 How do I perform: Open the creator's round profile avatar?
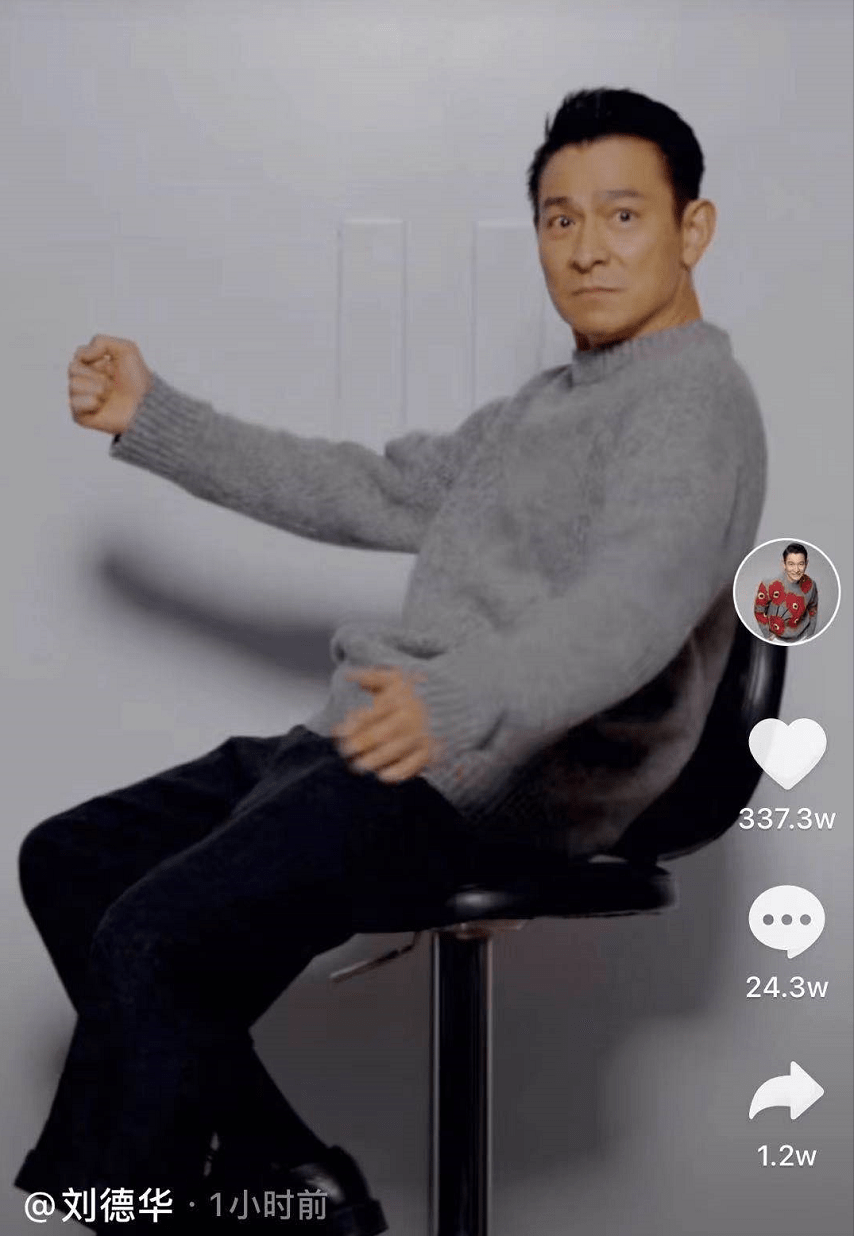[x=787, y=592]
